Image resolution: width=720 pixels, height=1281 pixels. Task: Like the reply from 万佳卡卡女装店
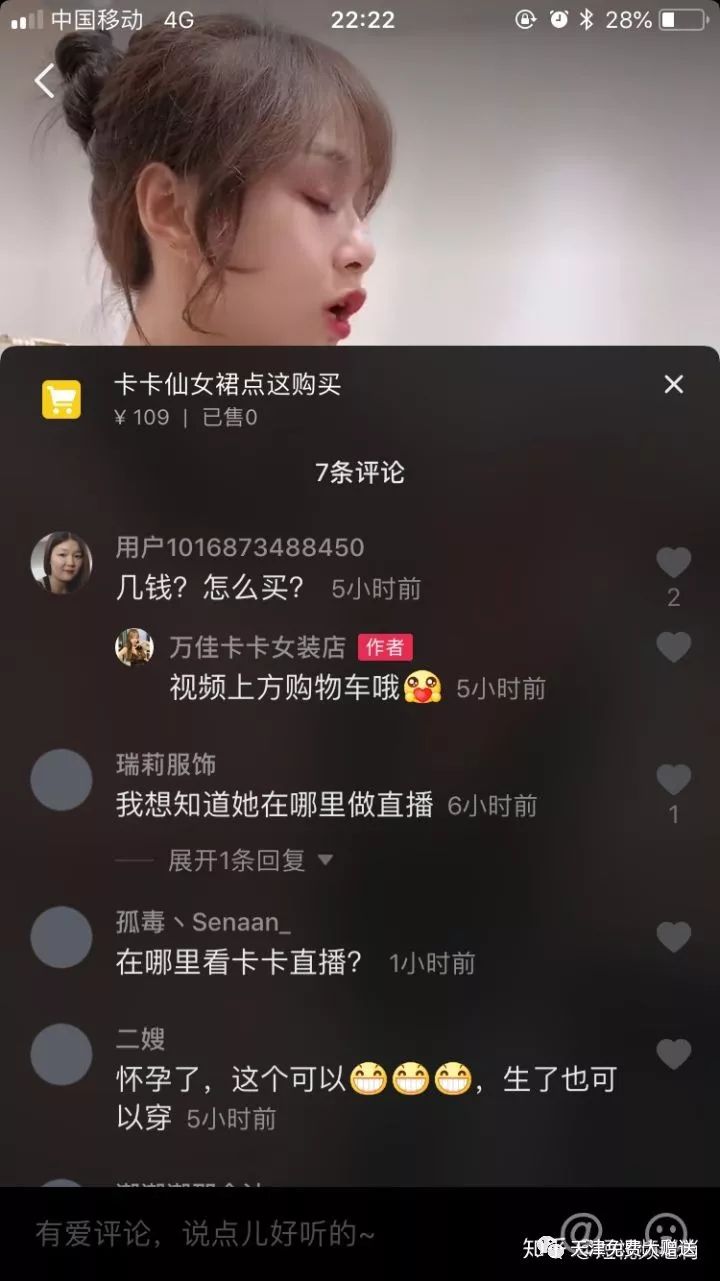tap(673, 647)
